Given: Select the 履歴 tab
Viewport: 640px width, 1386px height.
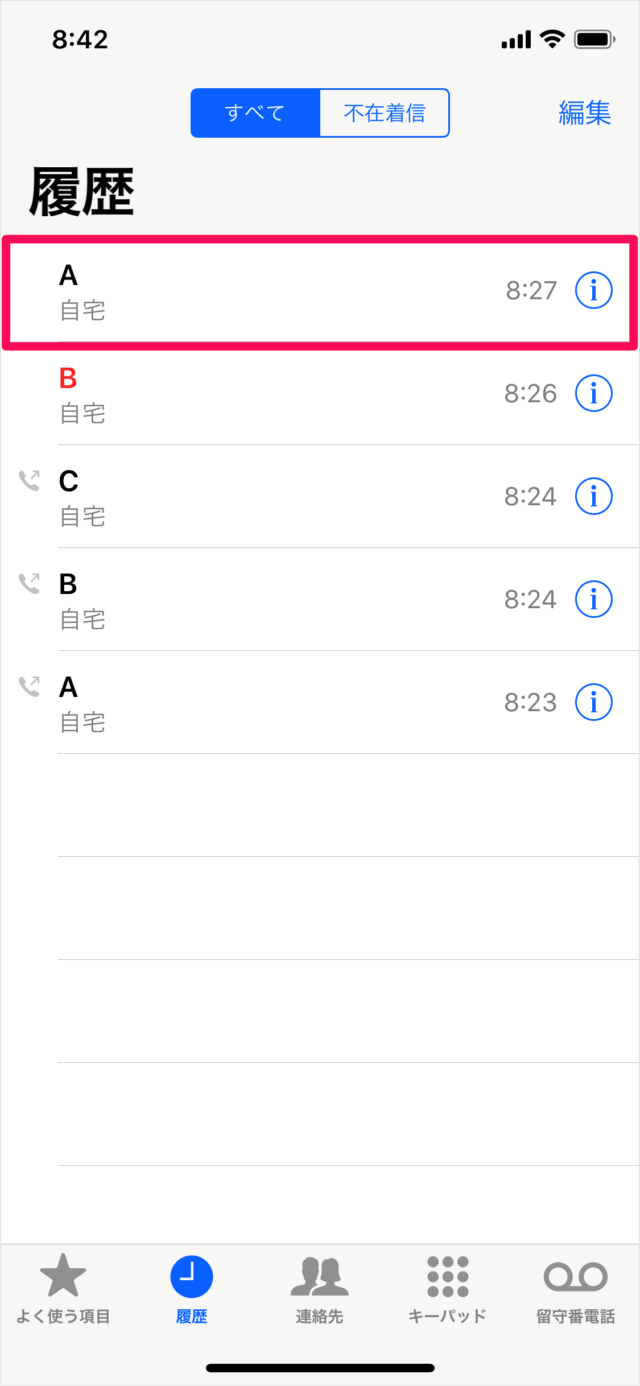Looking at the screenshot, I should tap(191, 1290).
